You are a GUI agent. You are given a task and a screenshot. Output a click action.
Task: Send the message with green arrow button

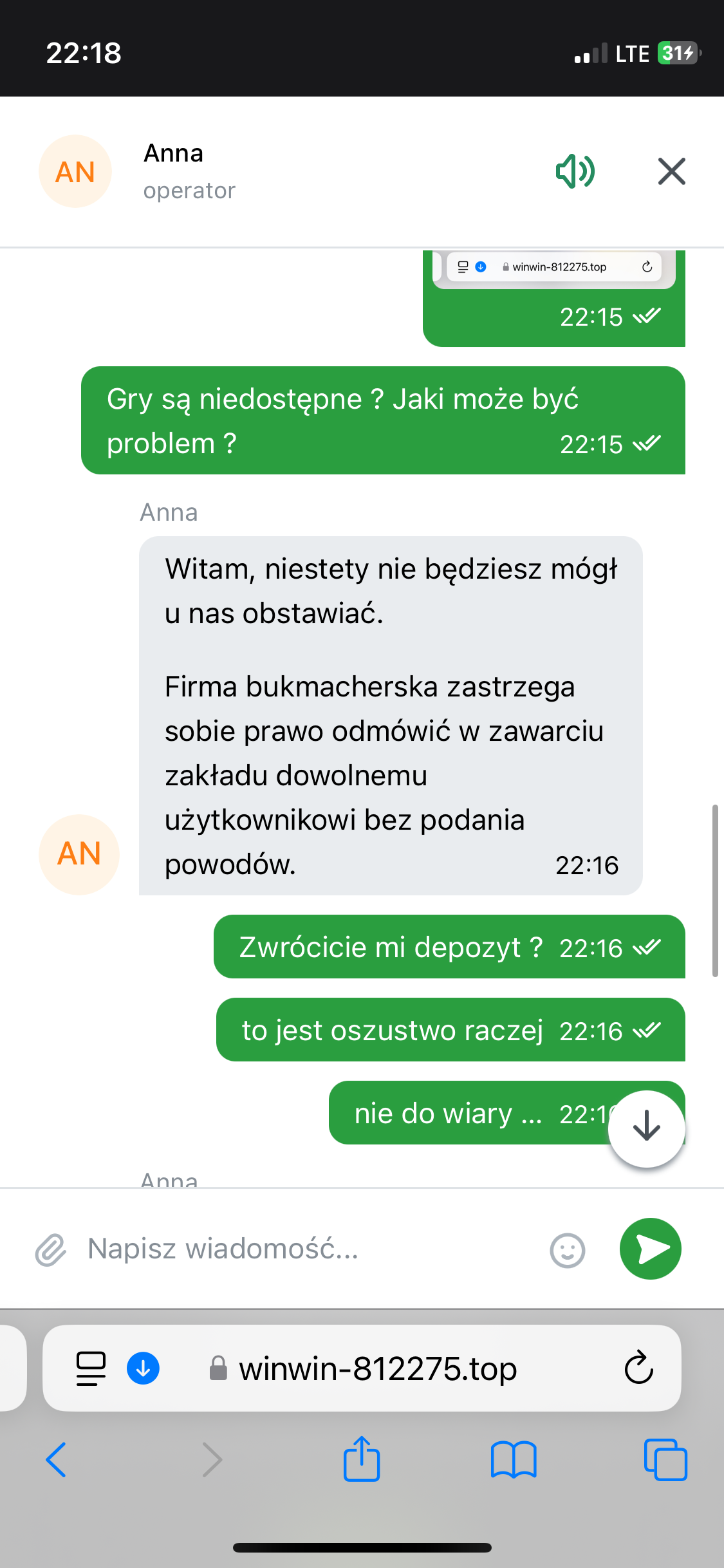pyautogui.click(x=650, y=1249)
